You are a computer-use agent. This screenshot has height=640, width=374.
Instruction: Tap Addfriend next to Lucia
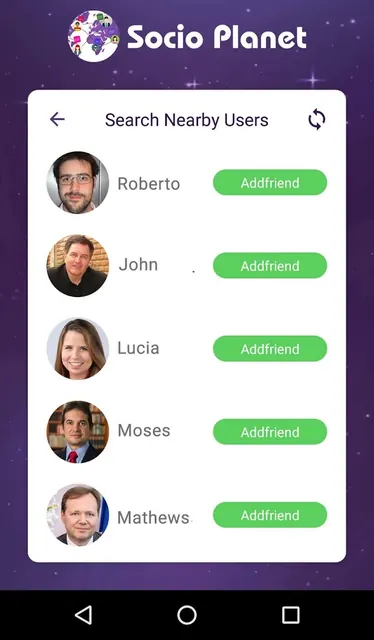coord(270,349)
